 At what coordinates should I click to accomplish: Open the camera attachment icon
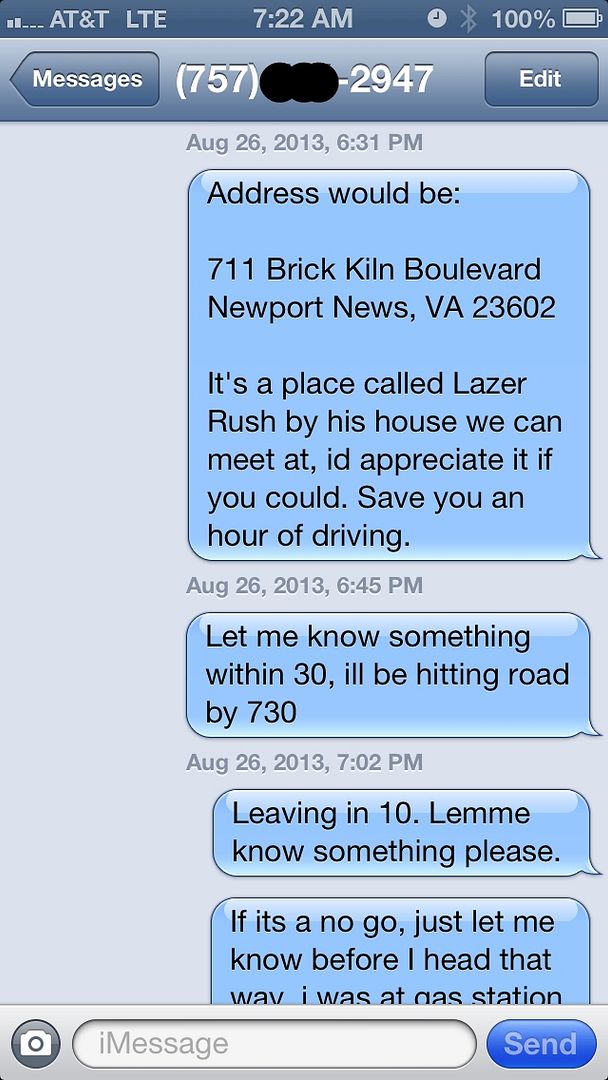coord(35,1044)
